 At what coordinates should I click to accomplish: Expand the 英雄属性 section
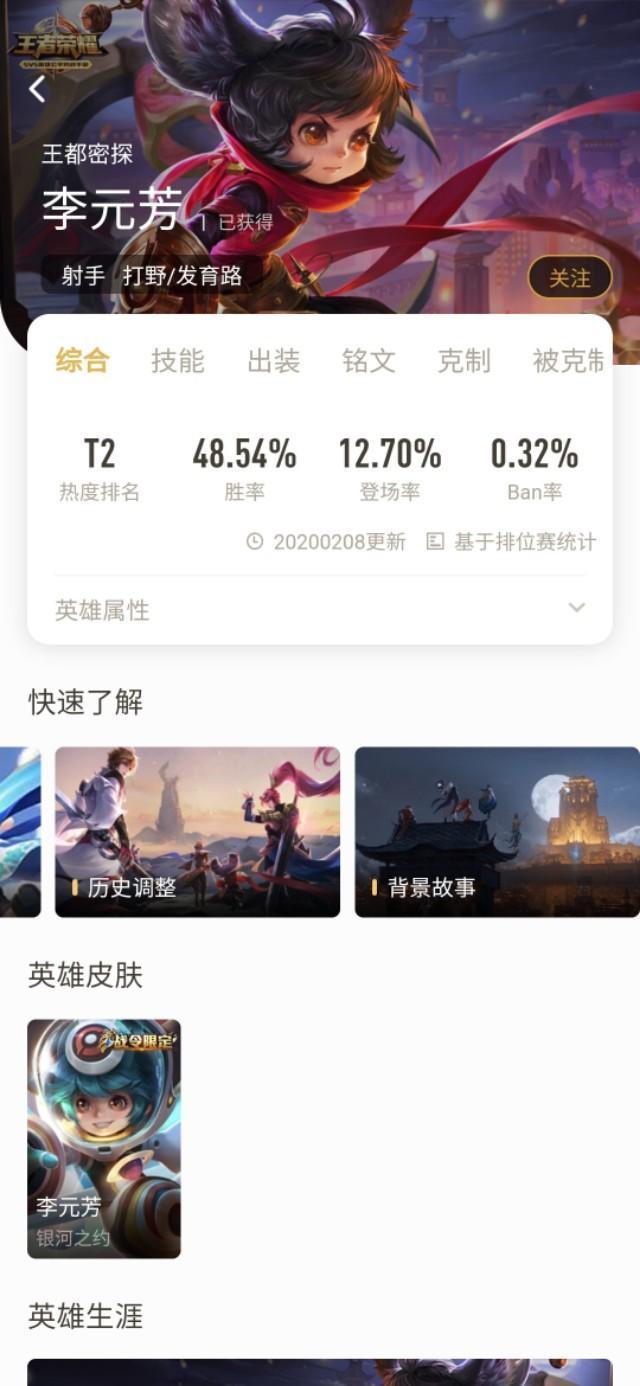pyautogui.click(x=320, y=609)
